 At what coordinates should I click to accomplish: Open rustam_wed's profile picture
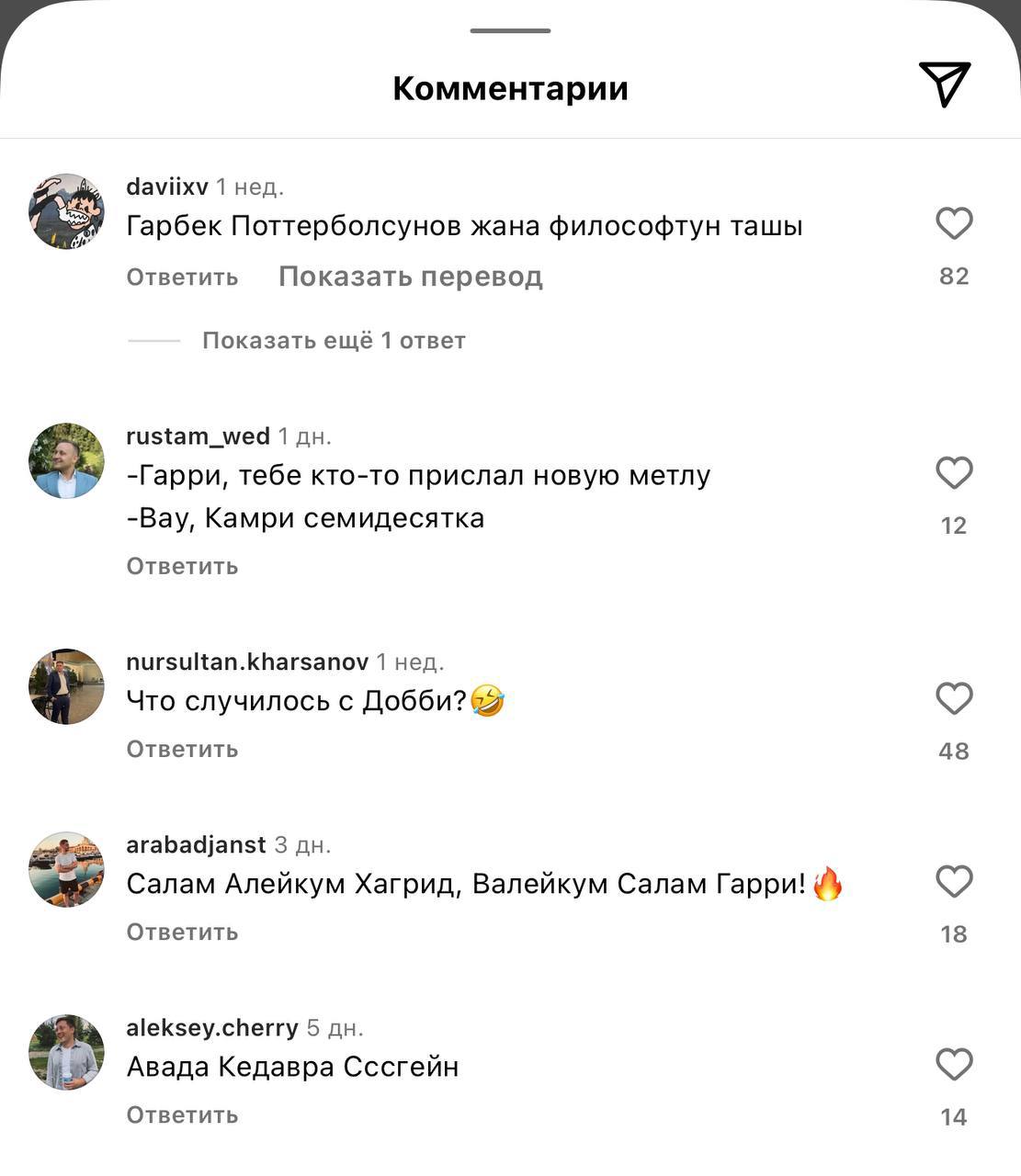(x=66, y=461)
